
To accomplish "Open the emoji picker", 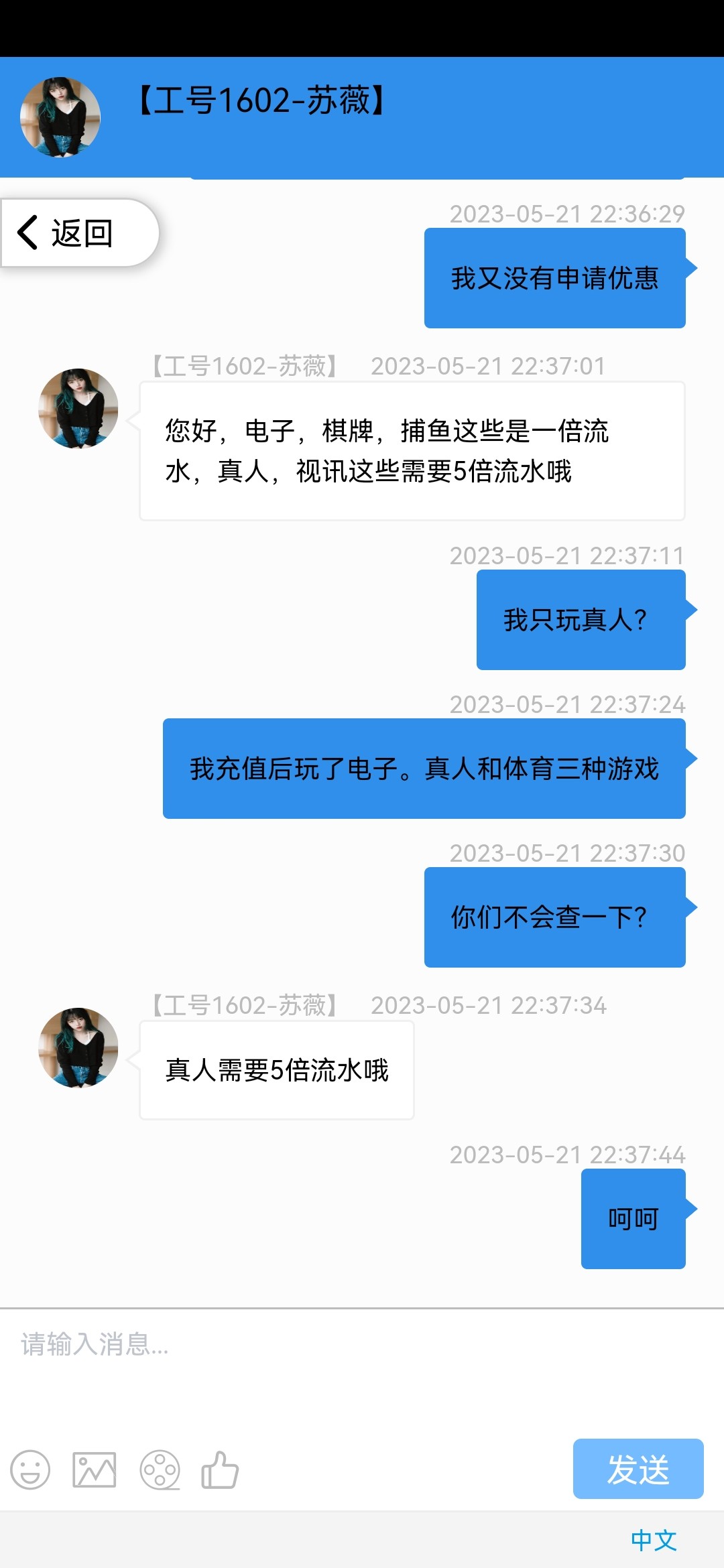I will (30, 1470).
